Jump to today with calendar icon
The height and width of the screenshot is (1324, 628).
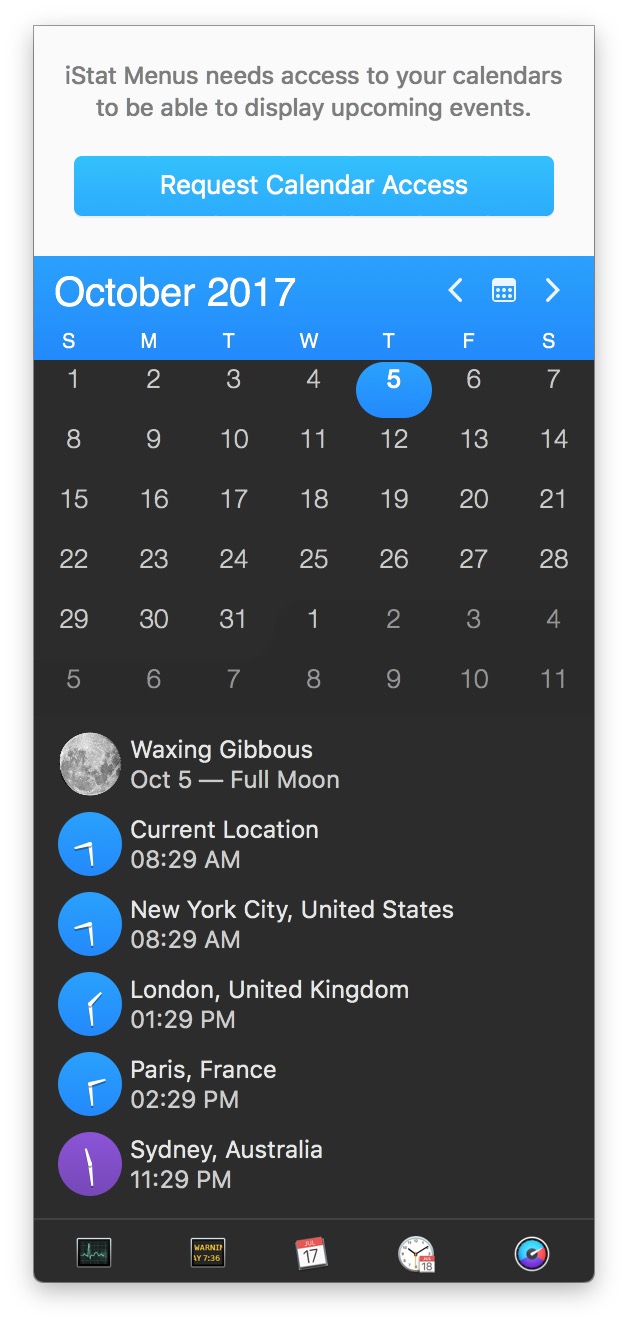[x=504, y=291]
